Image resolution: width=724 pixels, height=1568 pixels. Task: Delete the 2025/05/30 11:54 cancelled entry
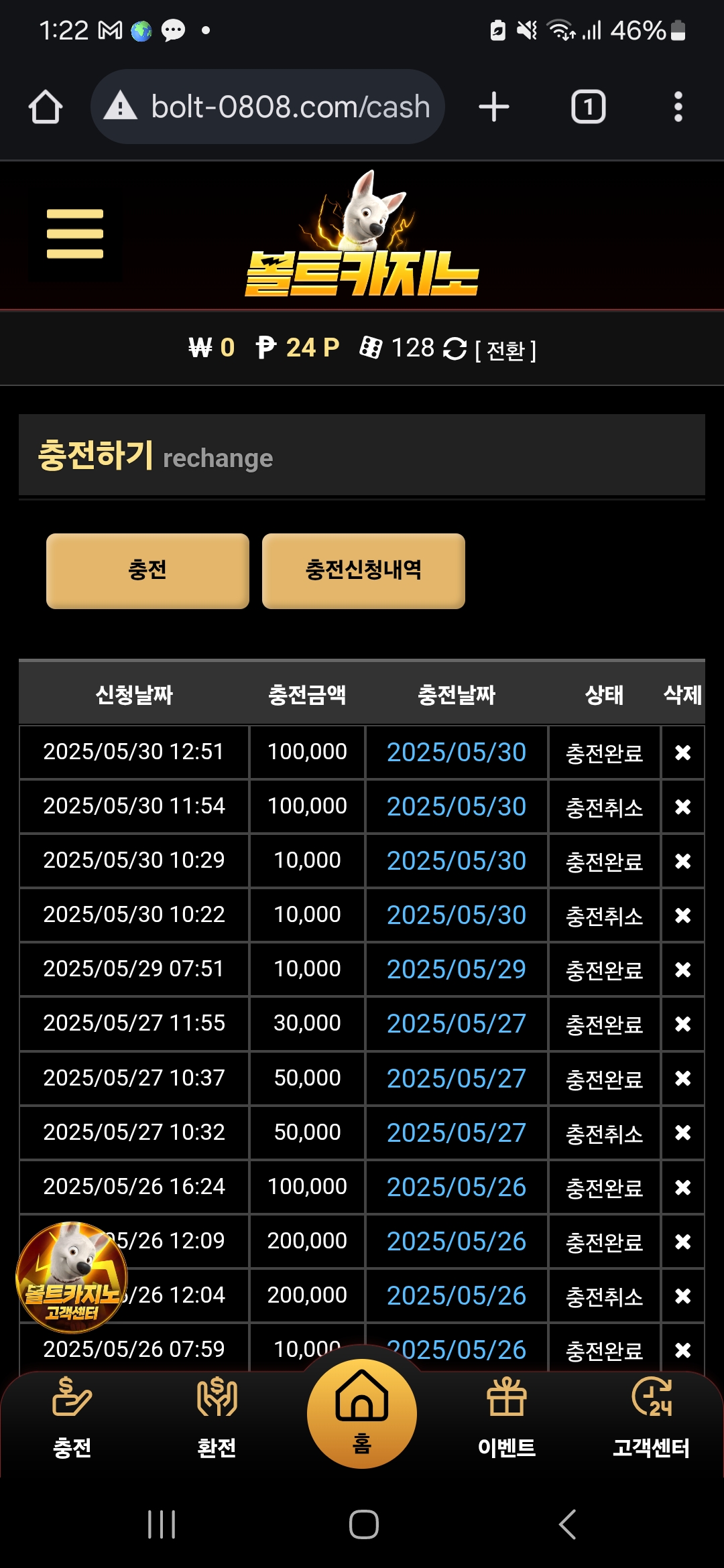click(682, 807)
